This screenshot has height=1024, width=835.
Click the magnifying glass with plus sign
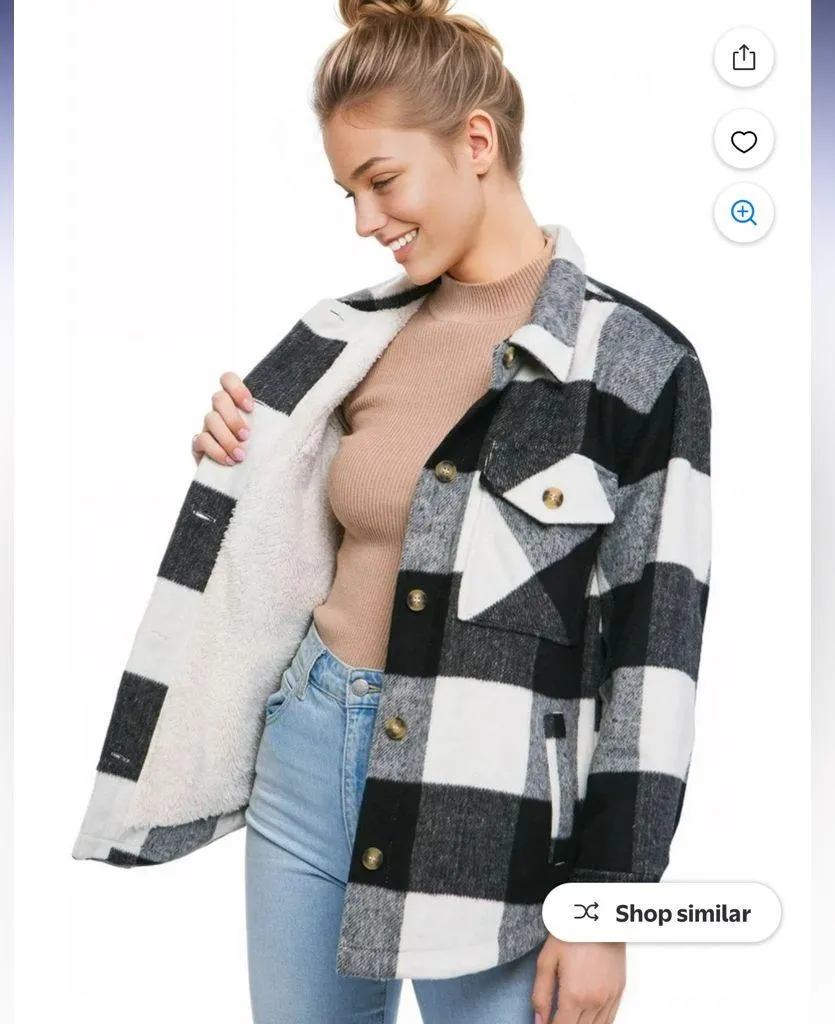743,213
